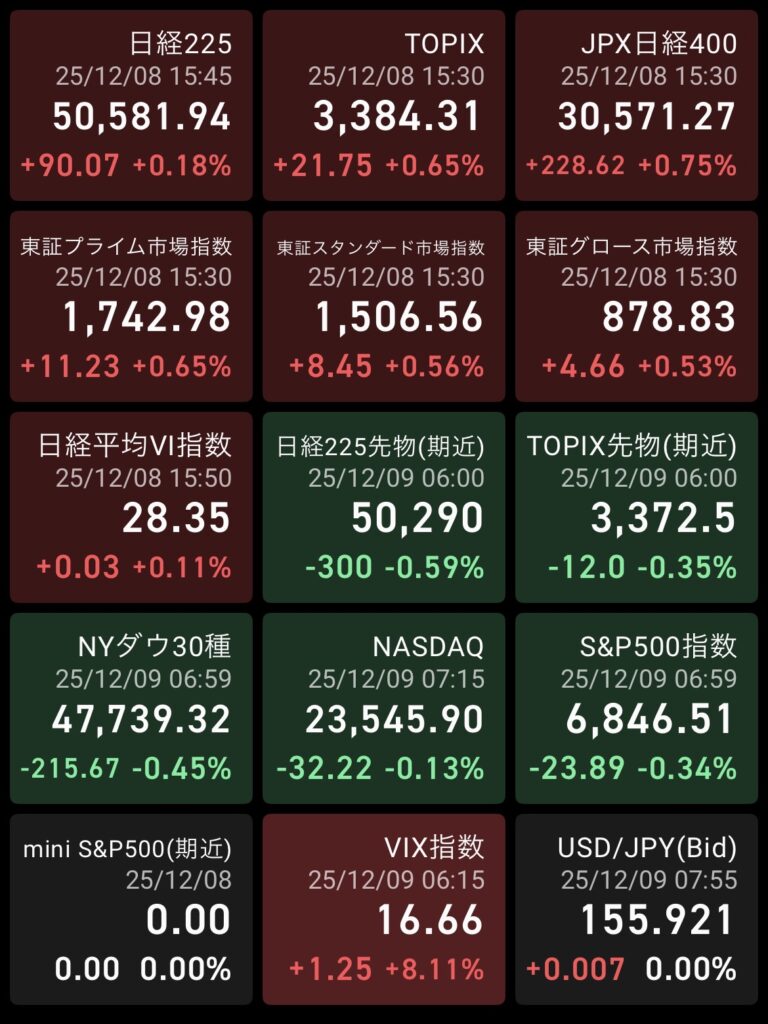Open the 日経225 index tile
This screenshot has height=1024, width=768.
(131, 105)
